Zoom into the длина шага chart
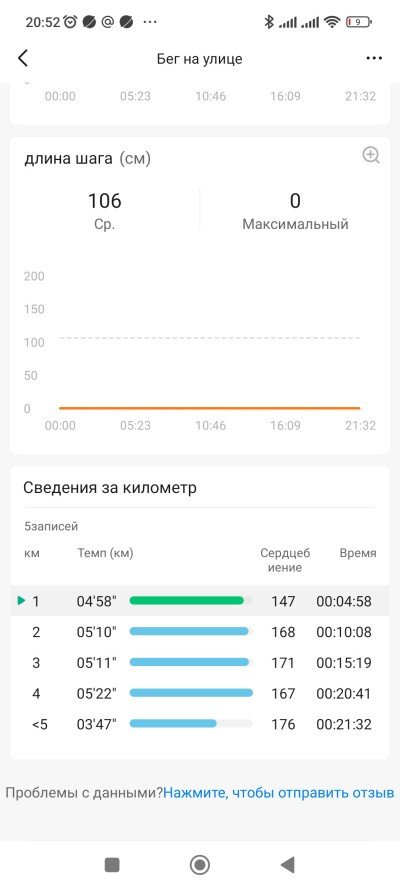The image size is (400, 889). (x=371, y=155)
